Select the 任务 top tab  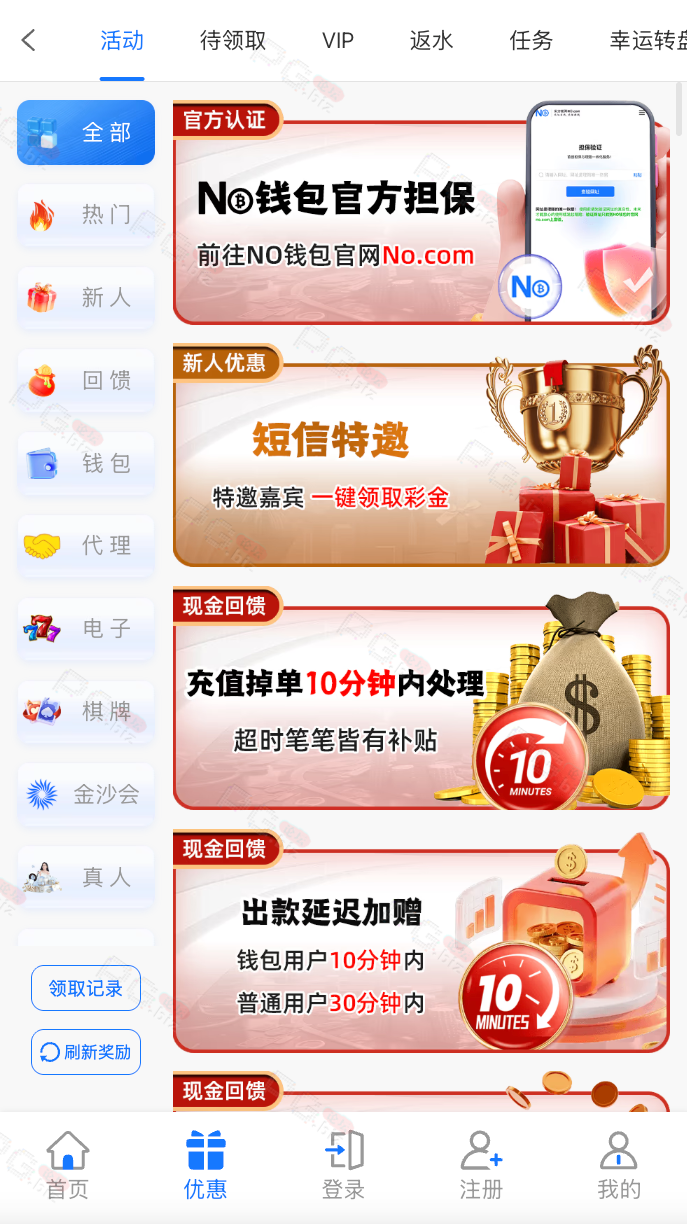pos(530,40)
